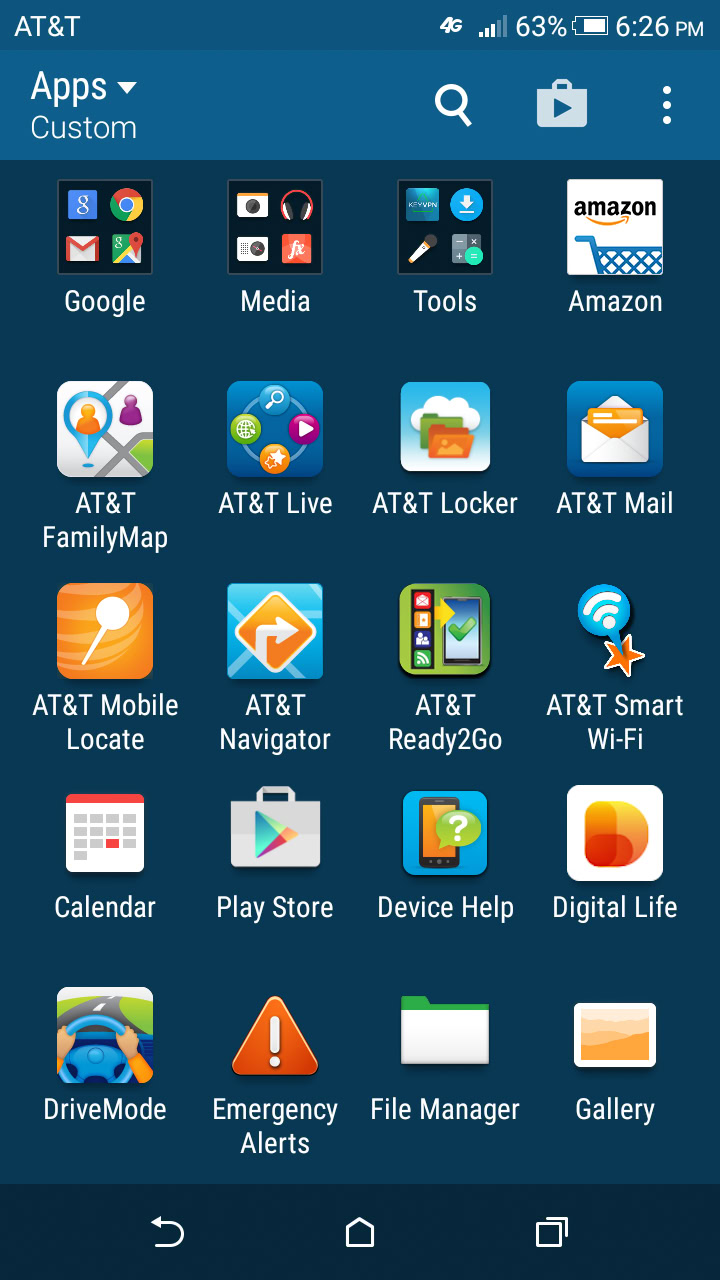Open the overflow menu
Image resolution: width=720 pixels, height=1280 pixels.
(667, 105)
